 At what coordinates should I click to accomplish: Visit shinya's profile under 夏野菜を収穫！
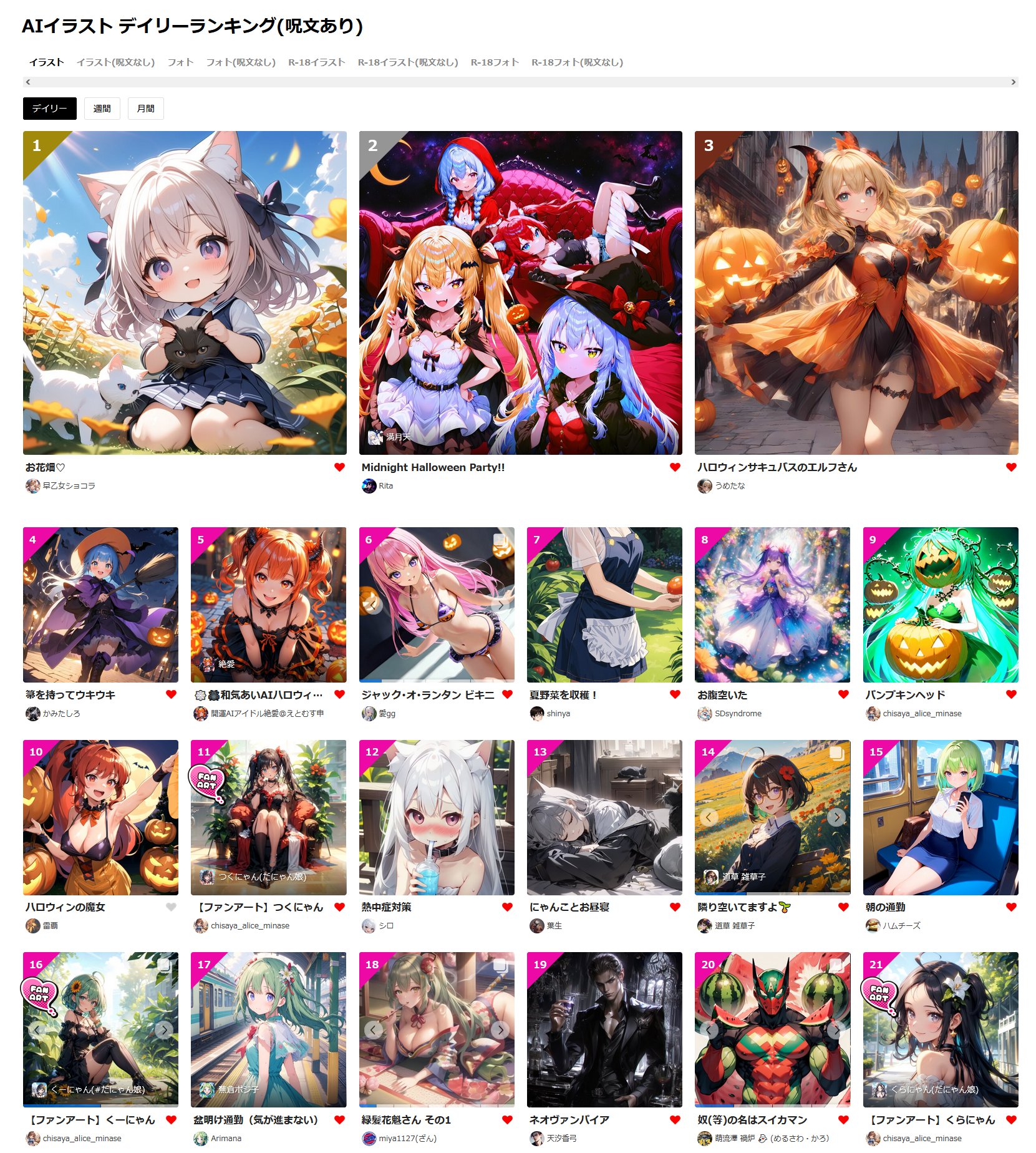click(558, 714)
